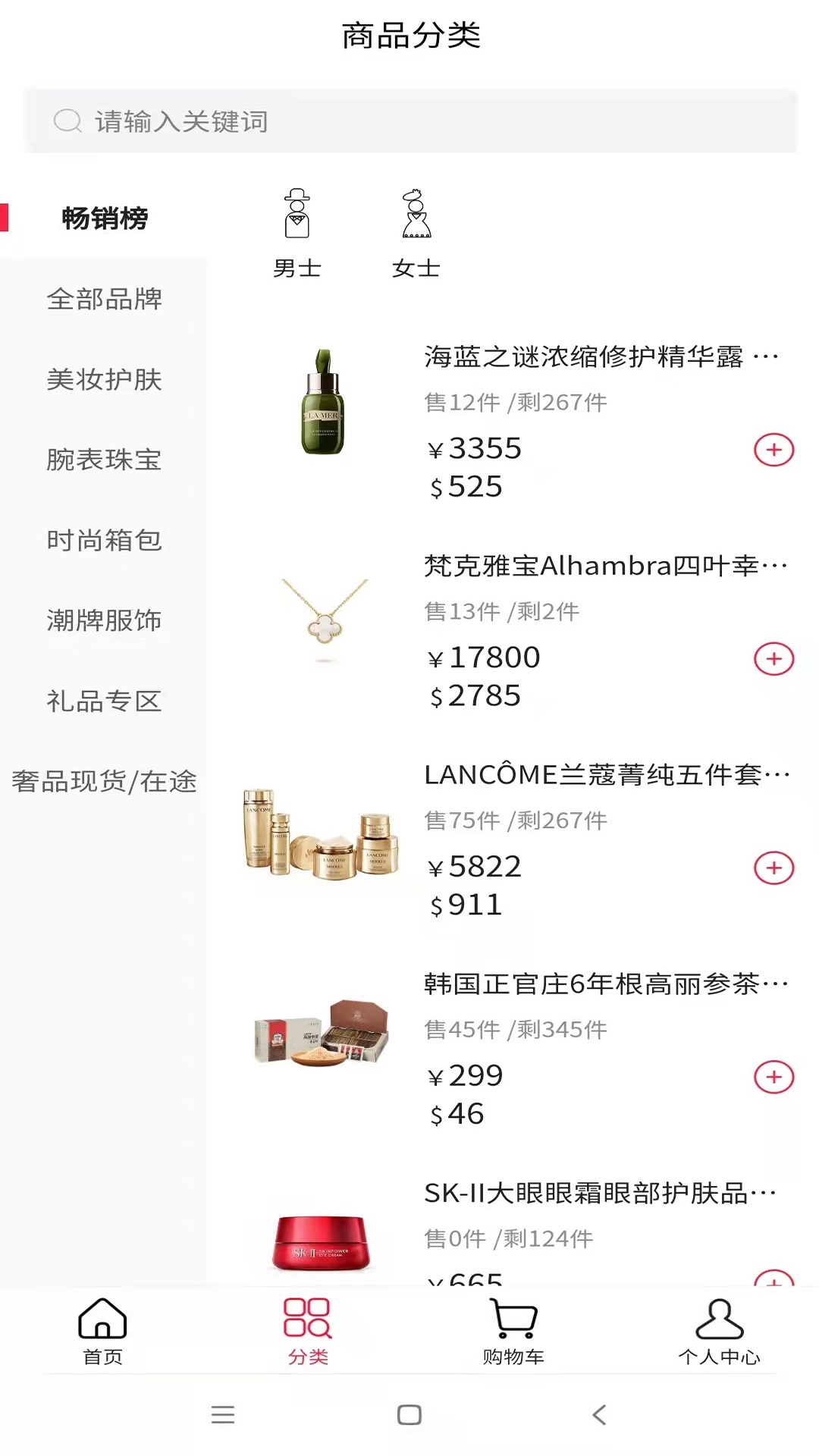Open the 购物车 tab
Image resolution: width=819 pixels, height=1456 pixels.
point(513,1331)
